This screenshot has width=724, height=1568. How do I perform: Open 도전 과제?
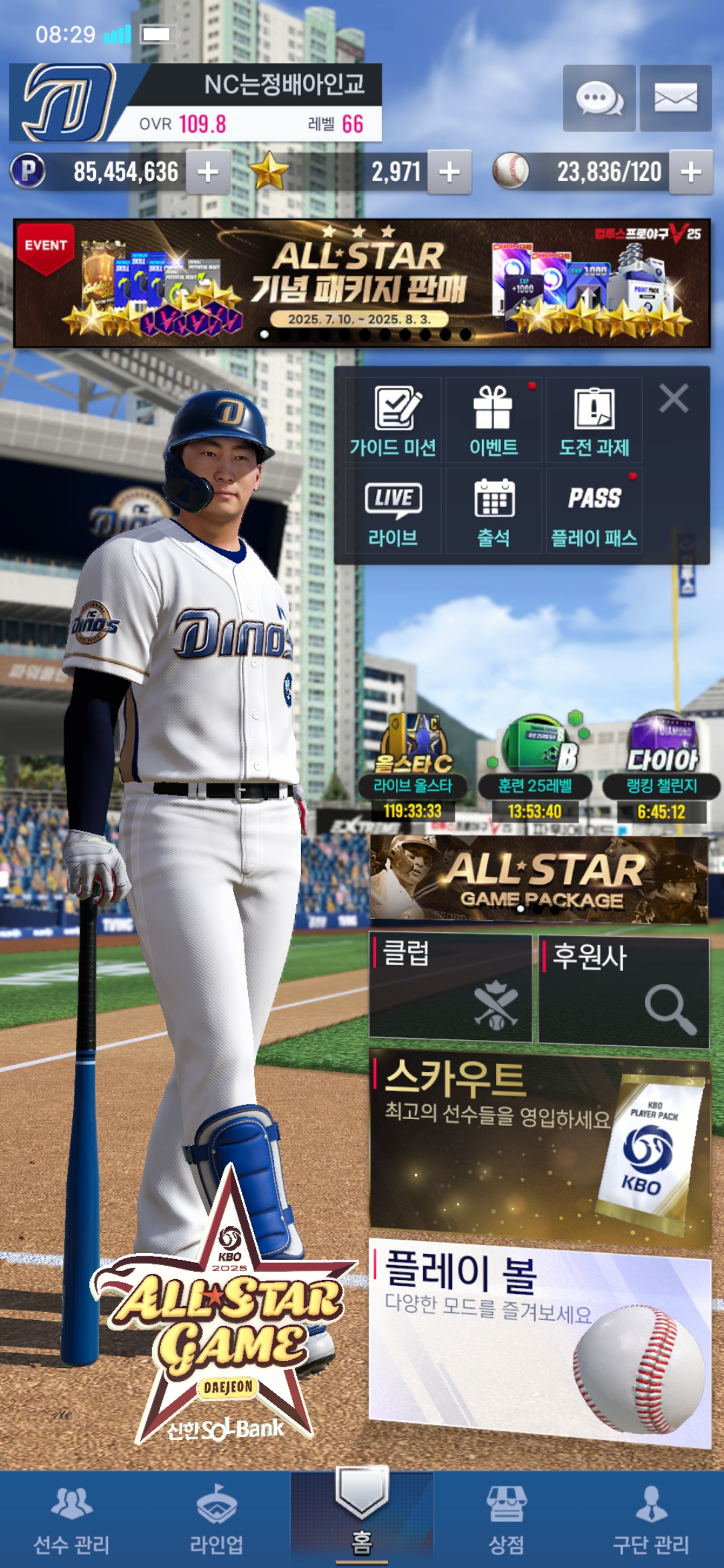(x=594, y=420)
